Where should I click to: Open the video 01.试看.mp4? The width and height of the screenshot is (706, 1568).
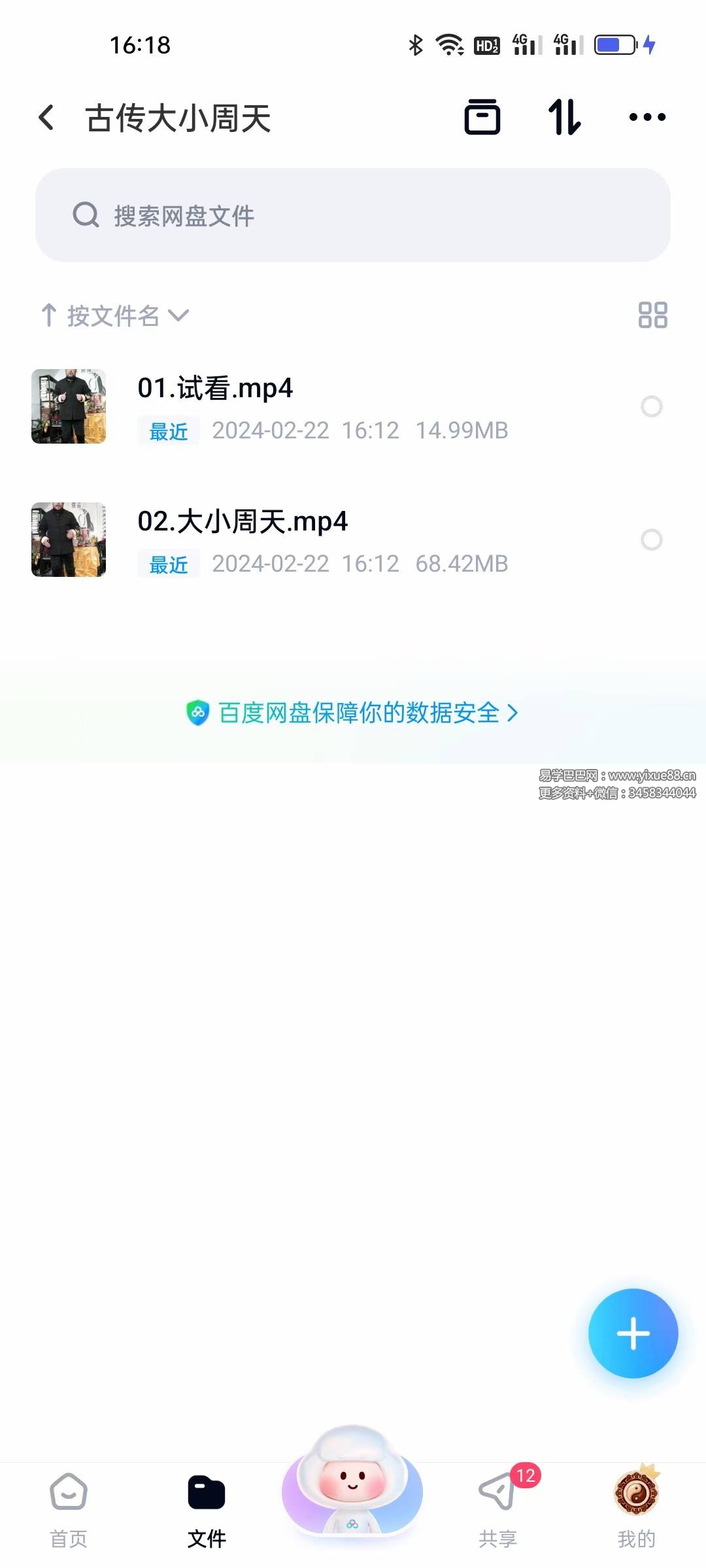(x=216, y=389)
